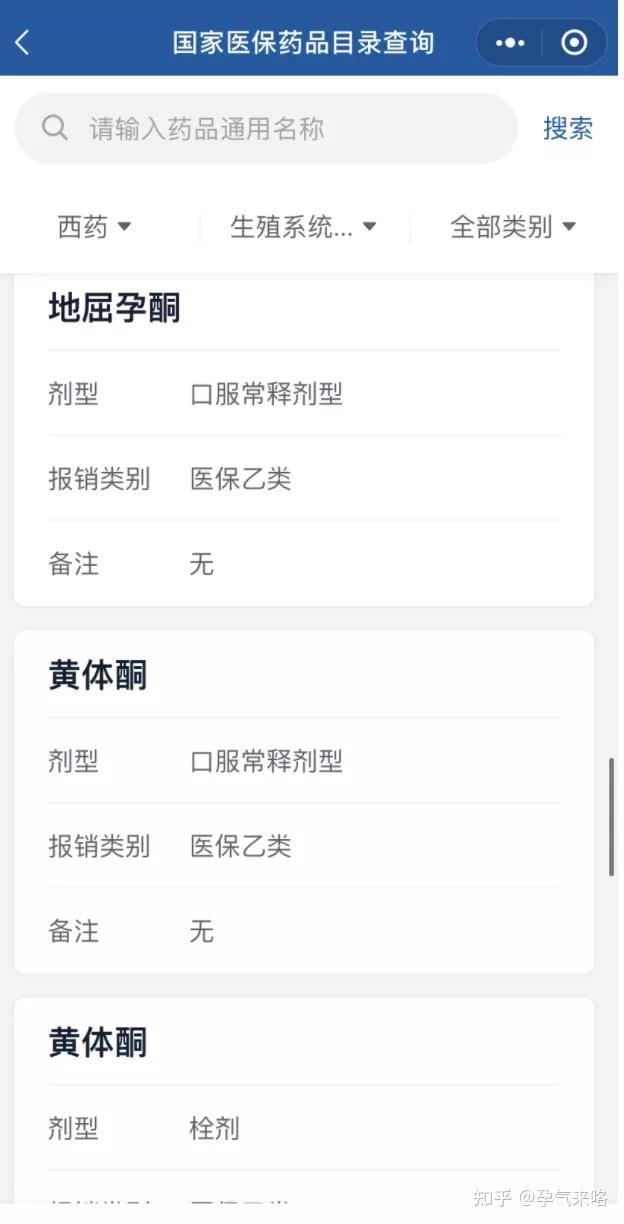Image resolution: width=624 pixels, height=1224 pixels.
Task: Open the mini program more-options menu
Action: click(x=510, y=42)
